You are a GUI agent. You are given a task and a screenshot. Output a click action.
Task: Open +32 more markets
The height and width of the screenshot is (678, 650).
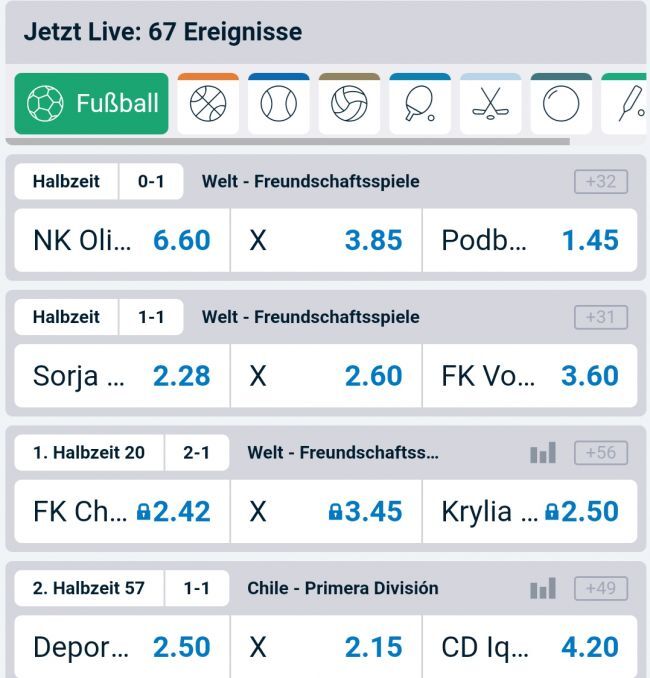600,182
